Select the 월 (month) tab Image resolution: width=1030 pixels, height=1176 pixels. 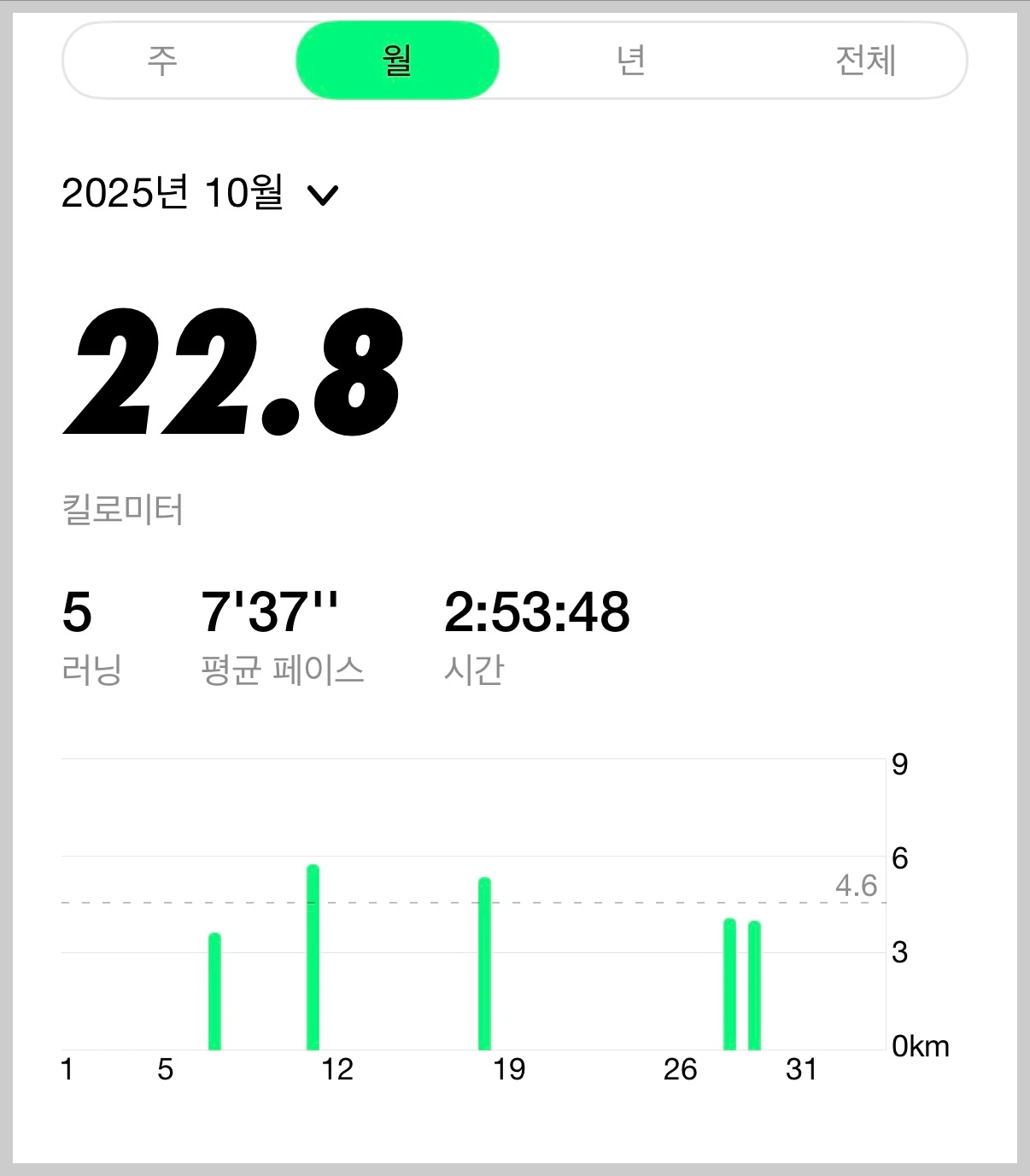[397, 61]
